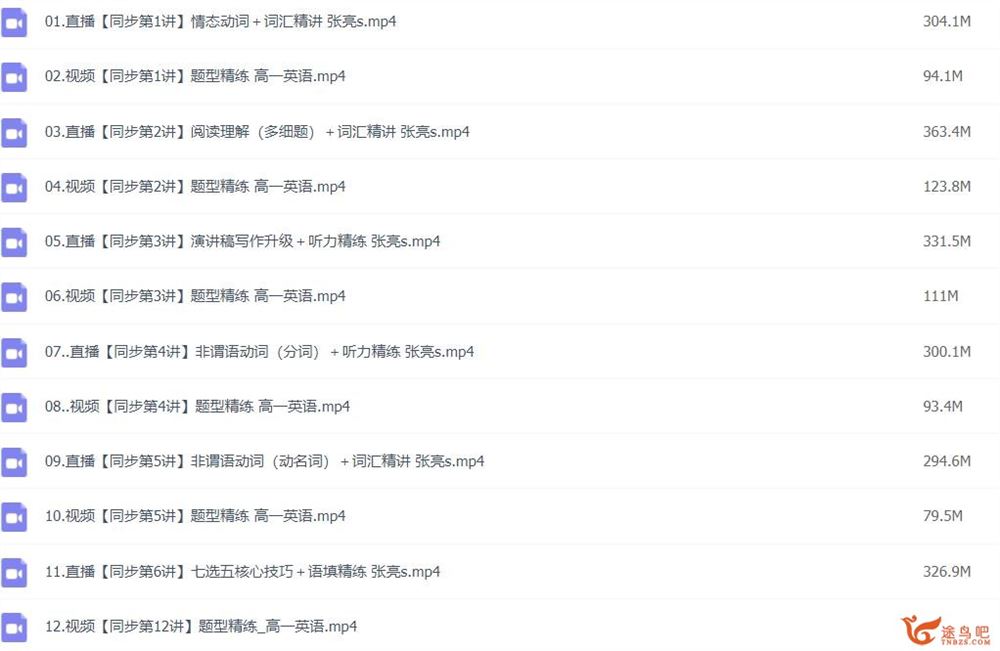
Task: Open file 03 直播 阅读理解(多细题)
Action: tap(257, 132)
